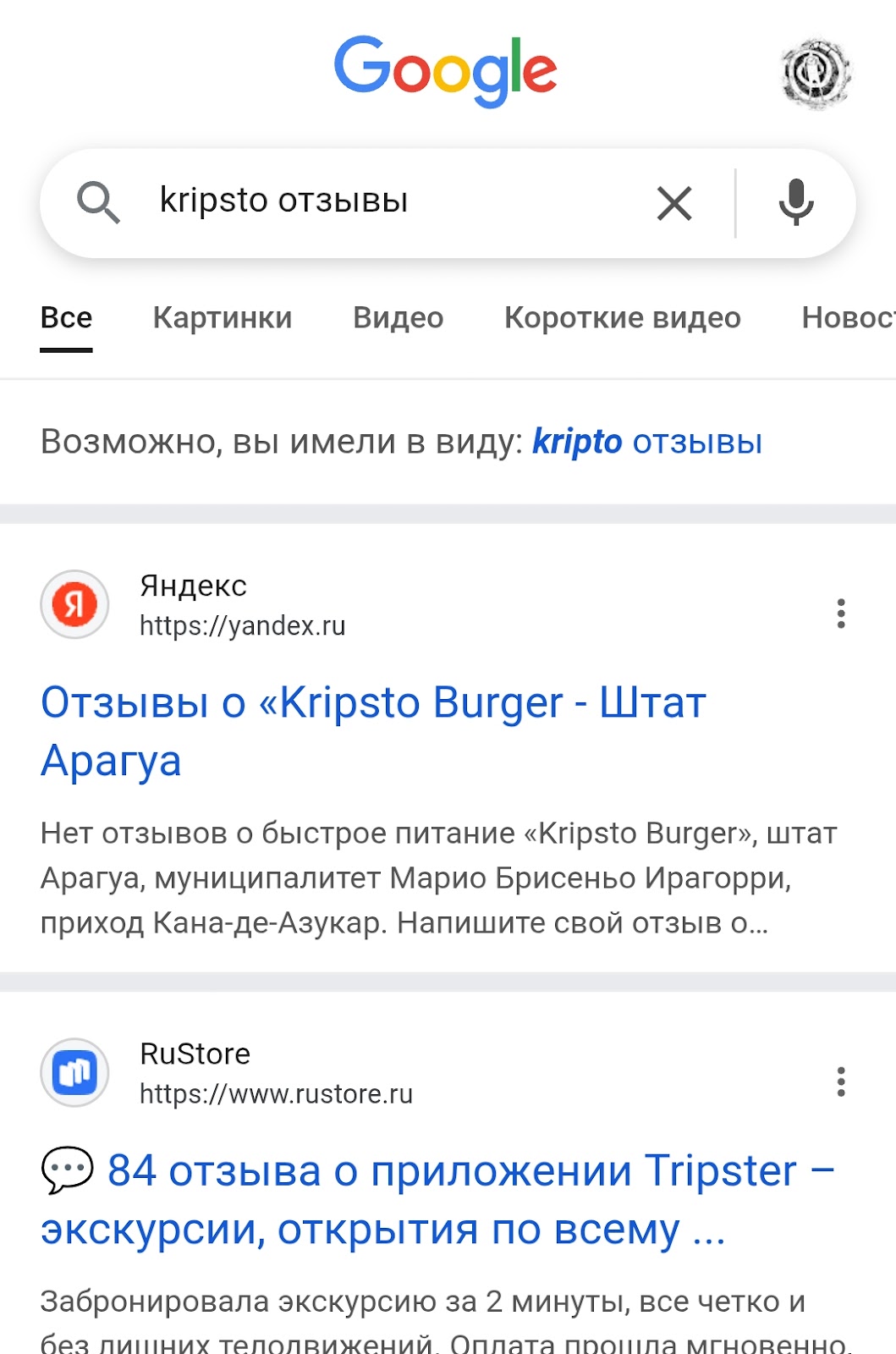Start voice search with the microphone
Viewport: 896px width, 1354px height.
(x=795, y=203)
